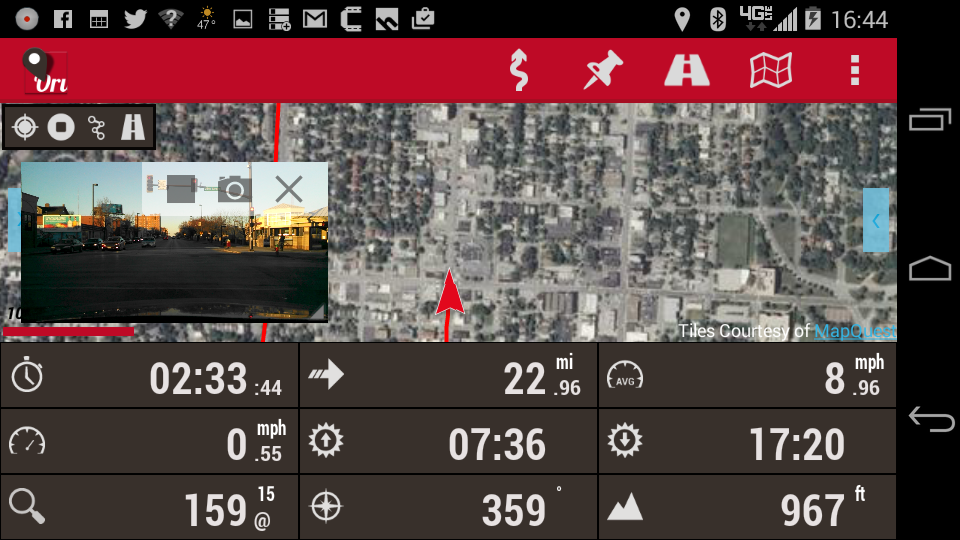Open the overflow menu
This screenshot has width=960, height=540.
tap(854, 71)
